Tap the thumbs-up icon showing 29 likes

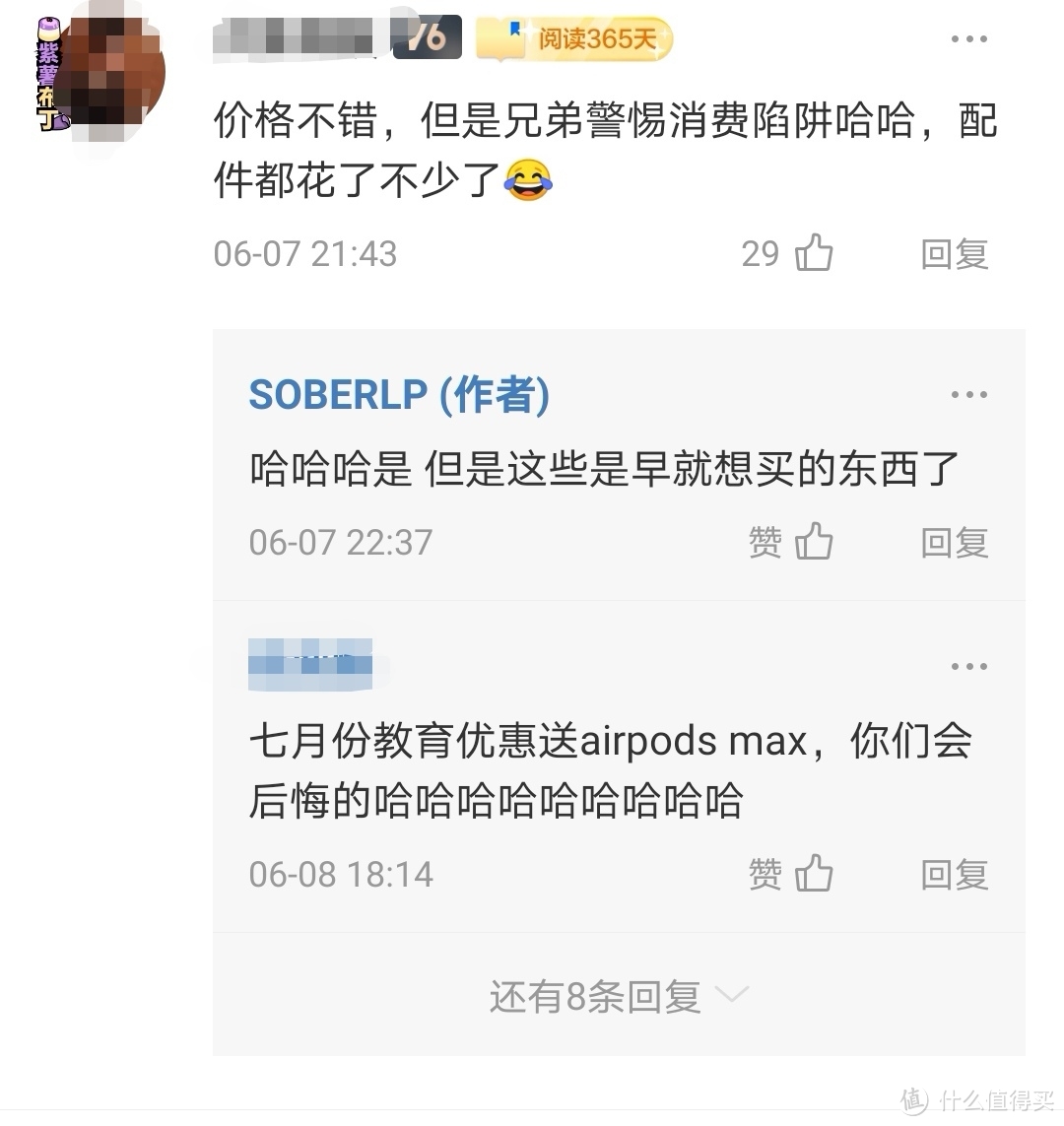[x=816, y=252]
